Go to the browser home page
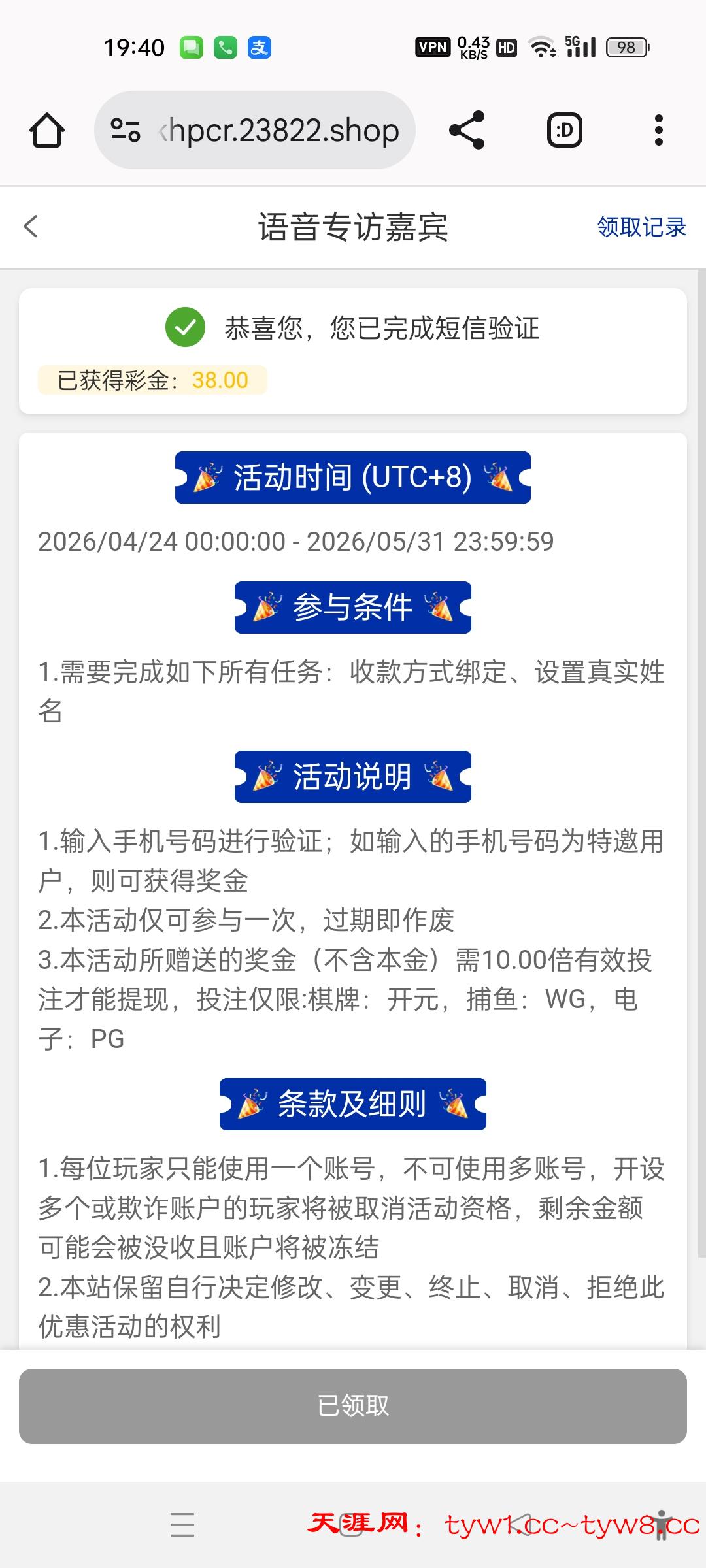 pyautogui.click(x=47, y=131)
